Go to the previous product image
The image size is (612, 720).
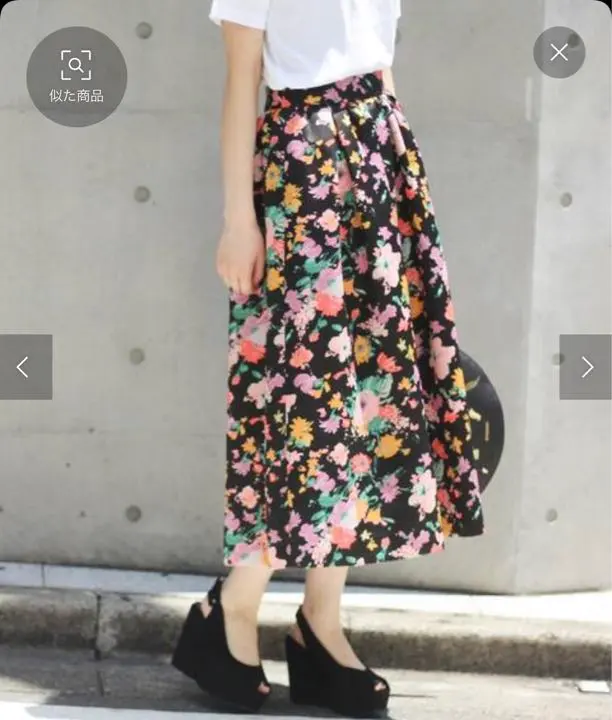(x=25, y=367)
